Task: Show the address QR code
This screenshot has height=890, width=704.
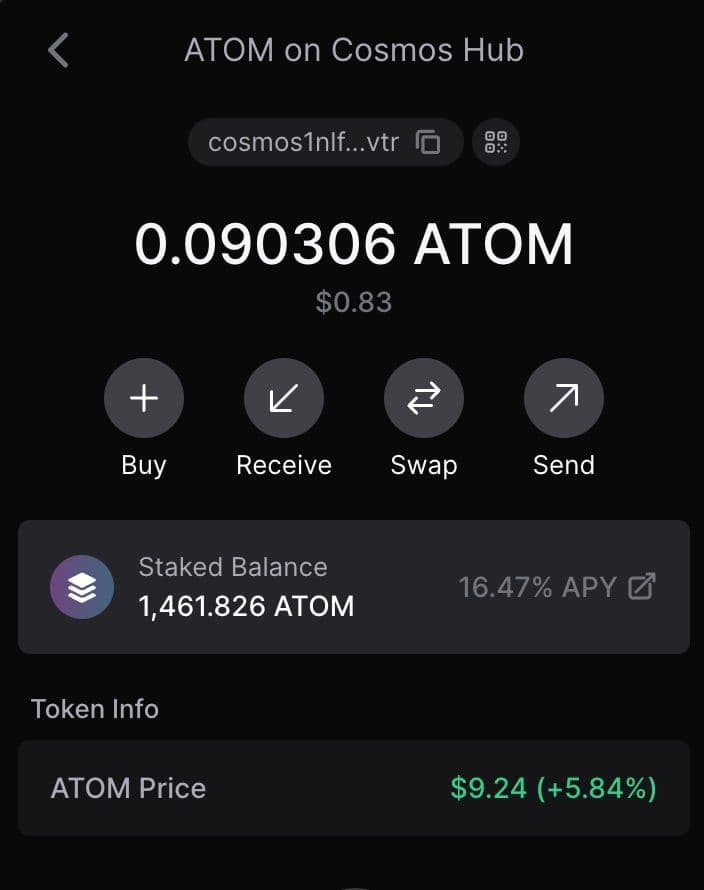Action: click(x=496, y=142)
